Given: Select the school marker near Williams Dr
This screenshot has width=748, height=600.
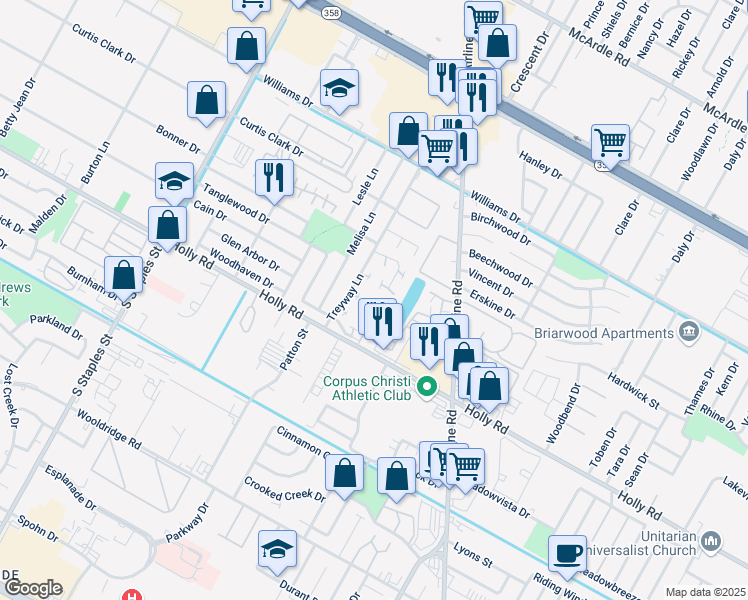Looking at the screenshot, I should [x=339, y=88].
